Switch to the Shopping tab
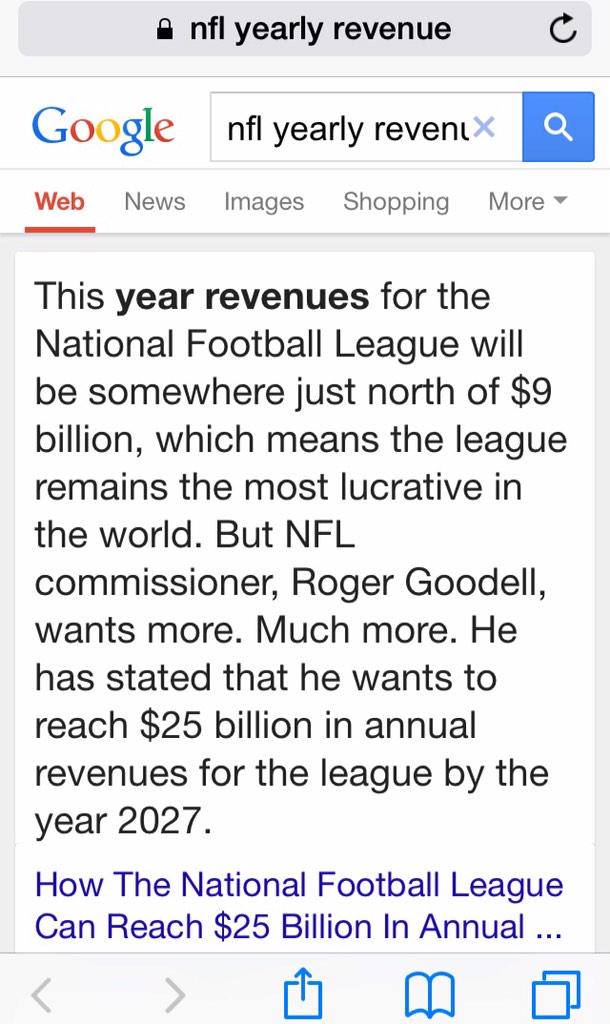Screen dimensions: 610x1024 point(396,202)
